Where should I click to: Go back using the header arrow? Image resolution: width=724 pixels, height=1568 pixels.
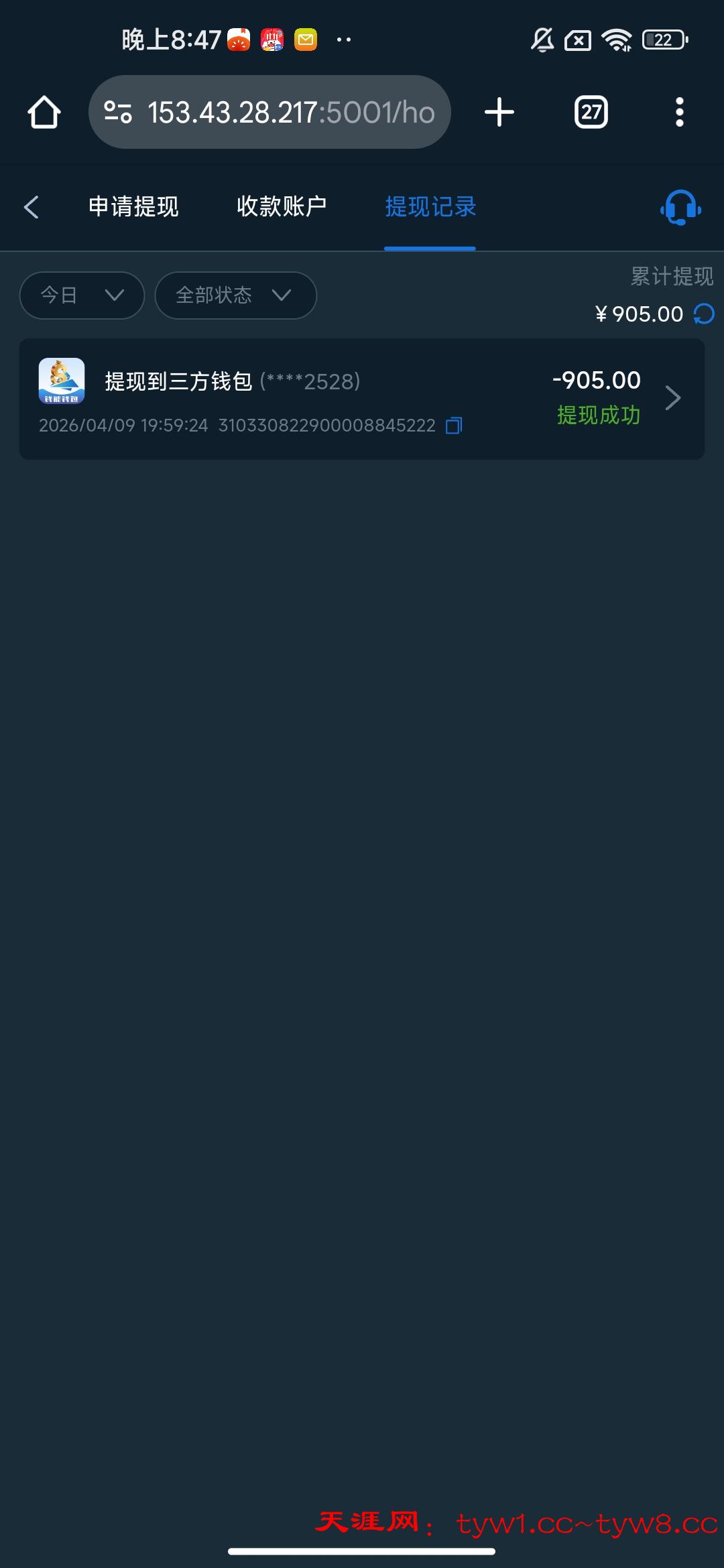point(32,207)
